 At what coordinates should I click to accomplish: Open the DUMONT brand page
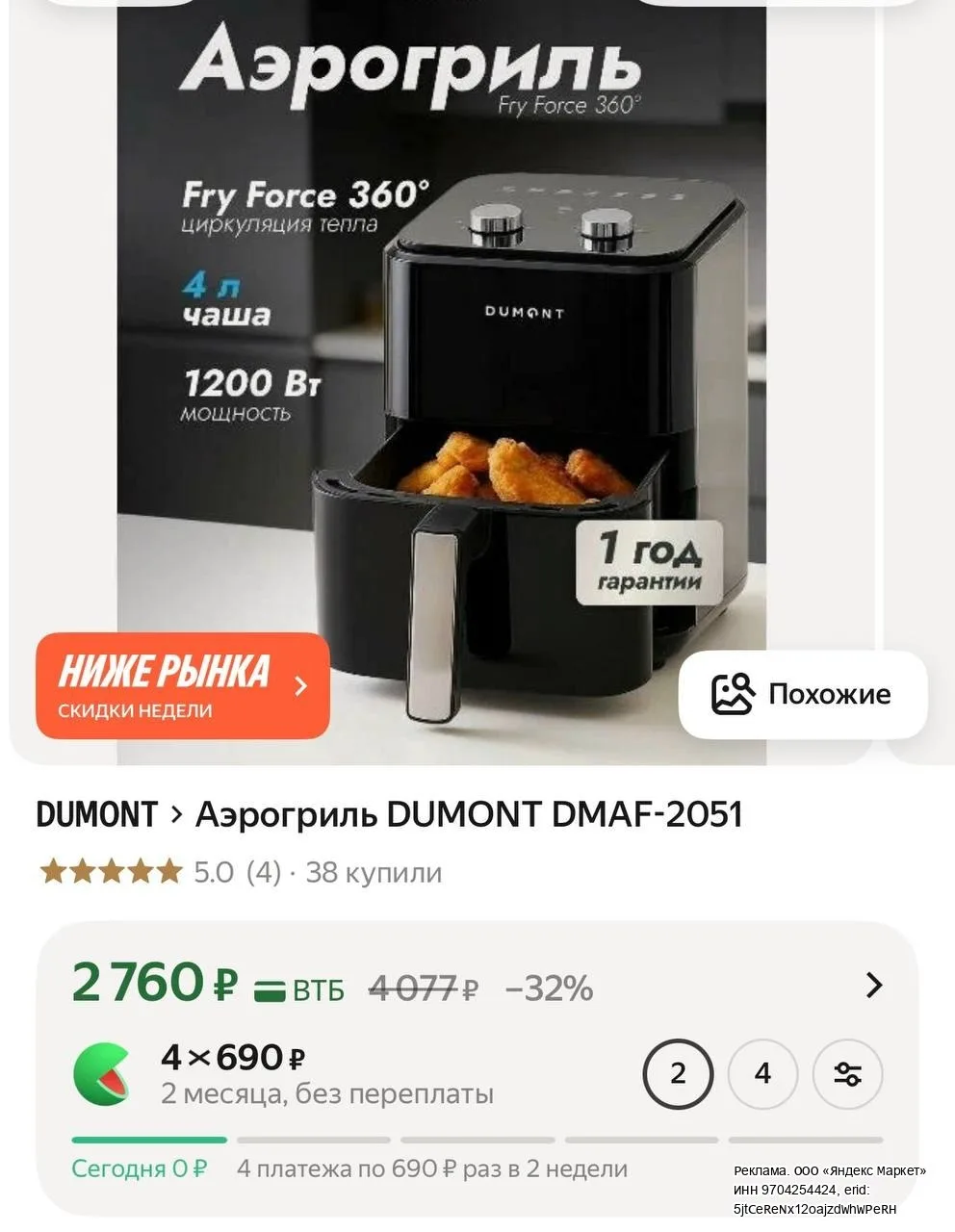[x=96, y=814]
